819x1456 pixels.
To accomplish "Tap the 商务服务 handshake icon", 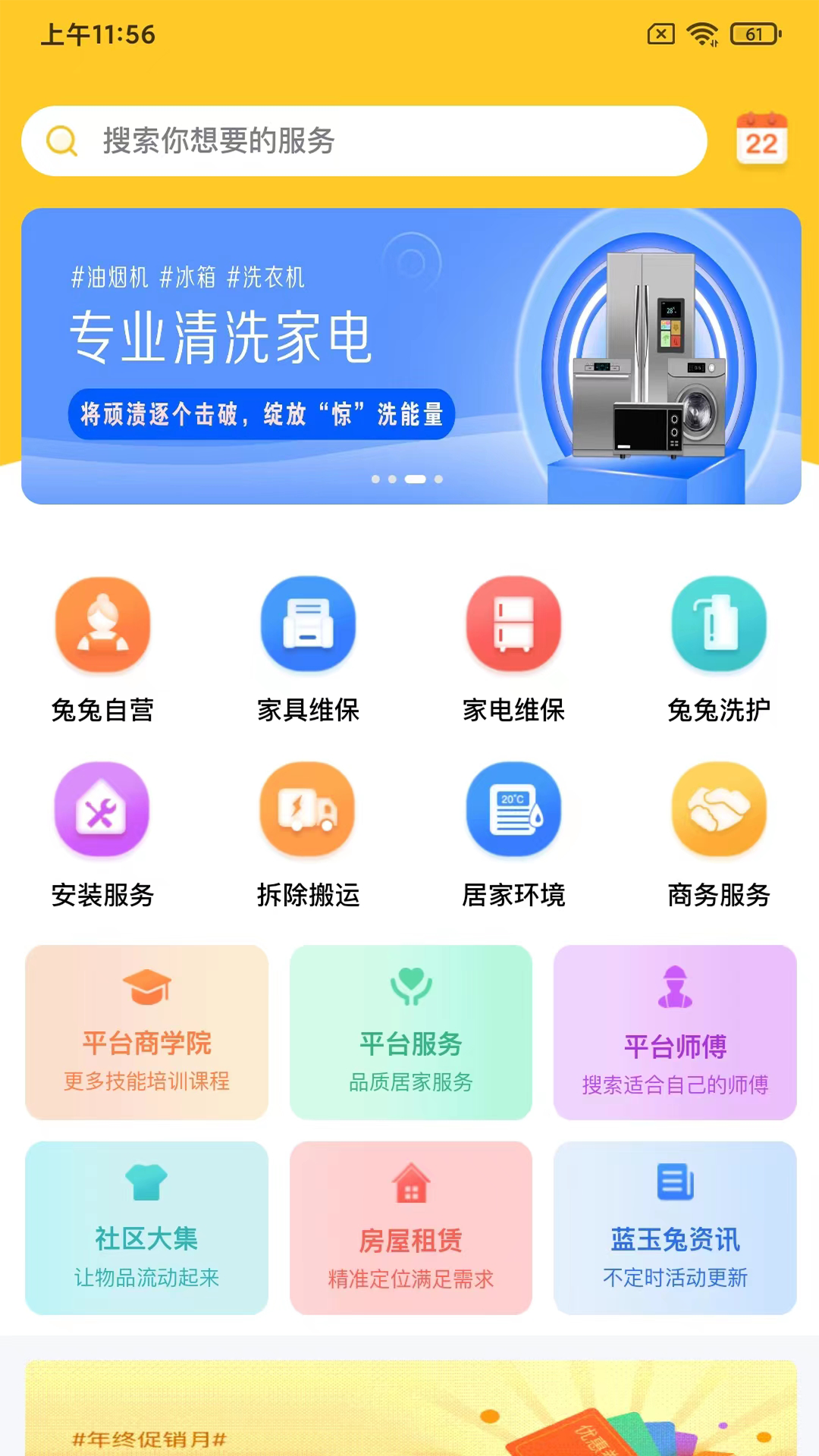I will (719, 810).
